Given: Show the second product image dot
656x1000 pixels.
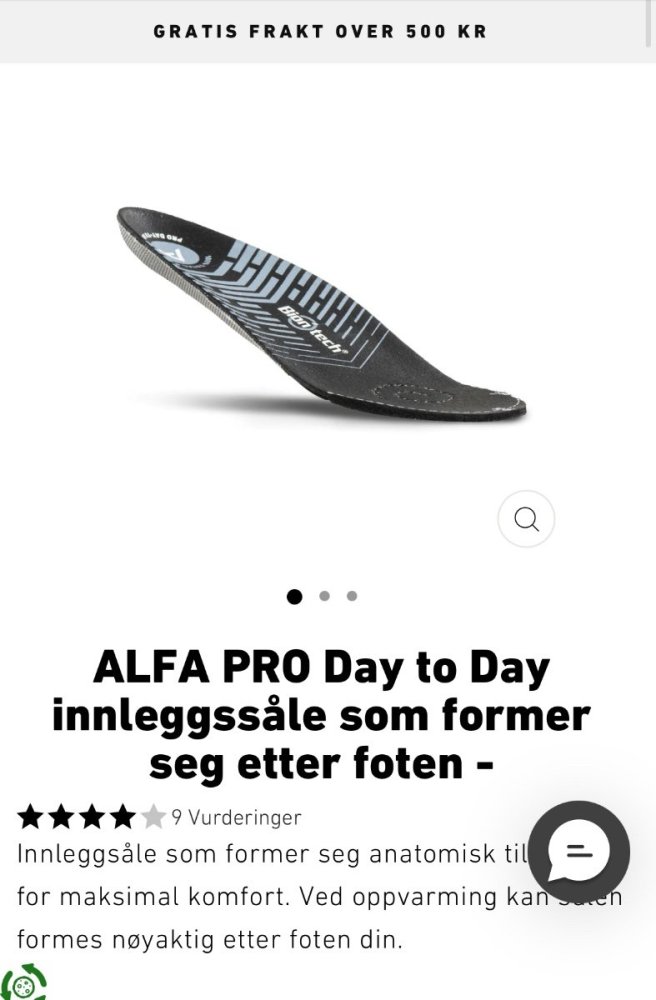Looking at the screenshot, I should 324,596.
